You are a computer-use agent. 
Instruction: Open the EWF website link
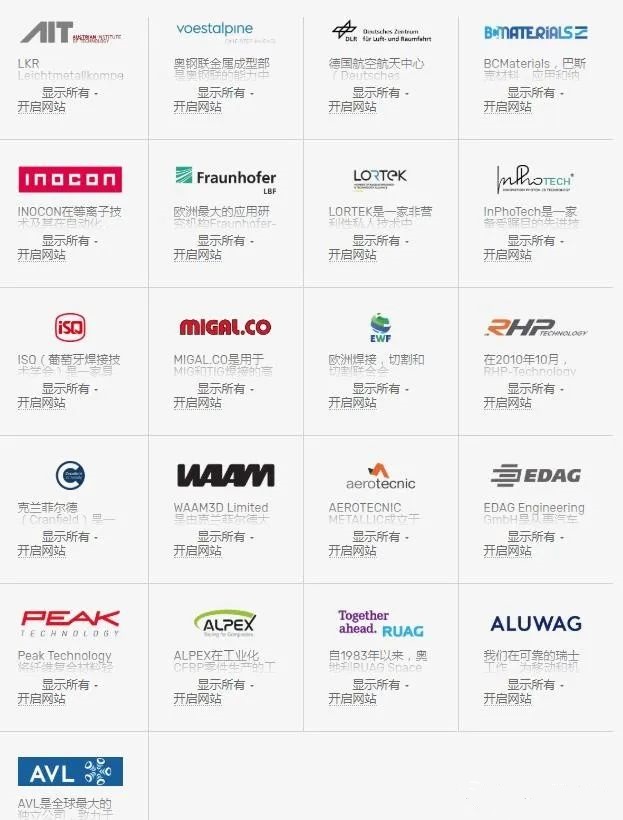point(352,403)
